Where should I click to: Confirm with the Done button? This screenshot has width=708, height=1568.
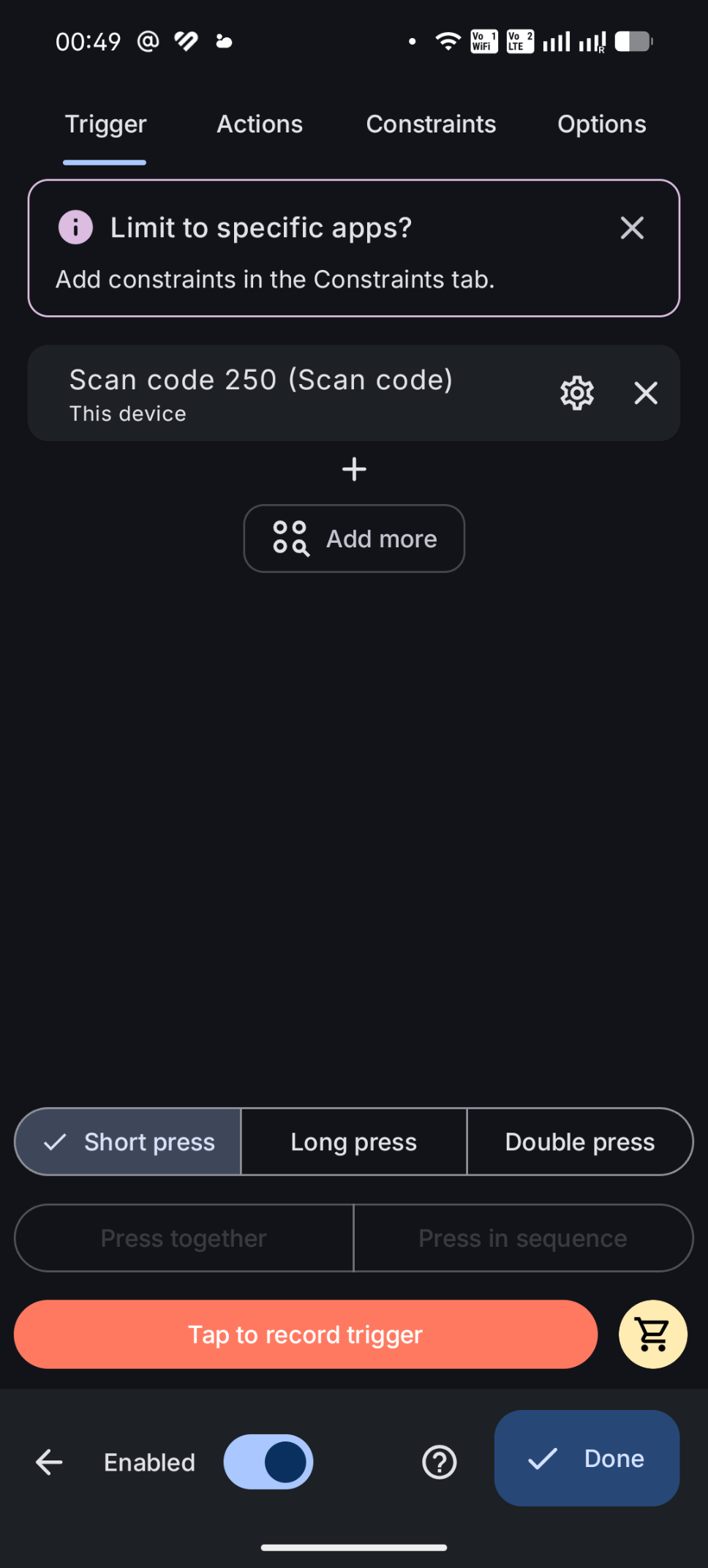pyautogui.click(x=587, y=1458)
